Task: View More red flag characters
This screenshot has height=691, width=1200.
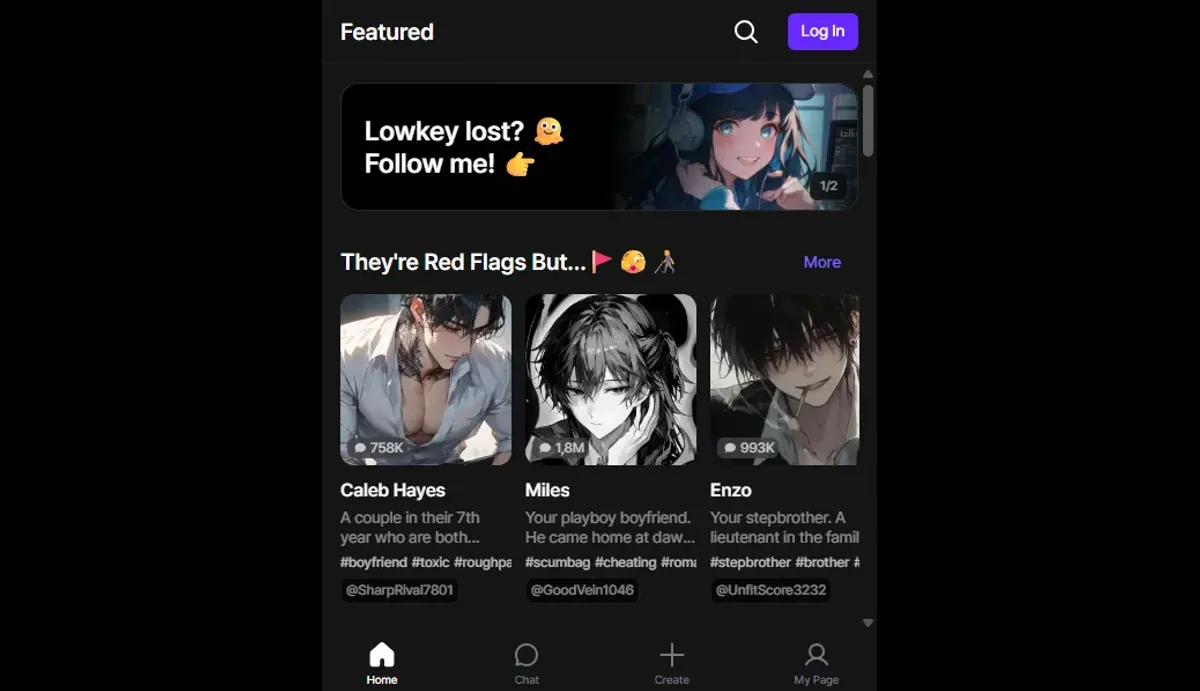Action: (822, 262)
